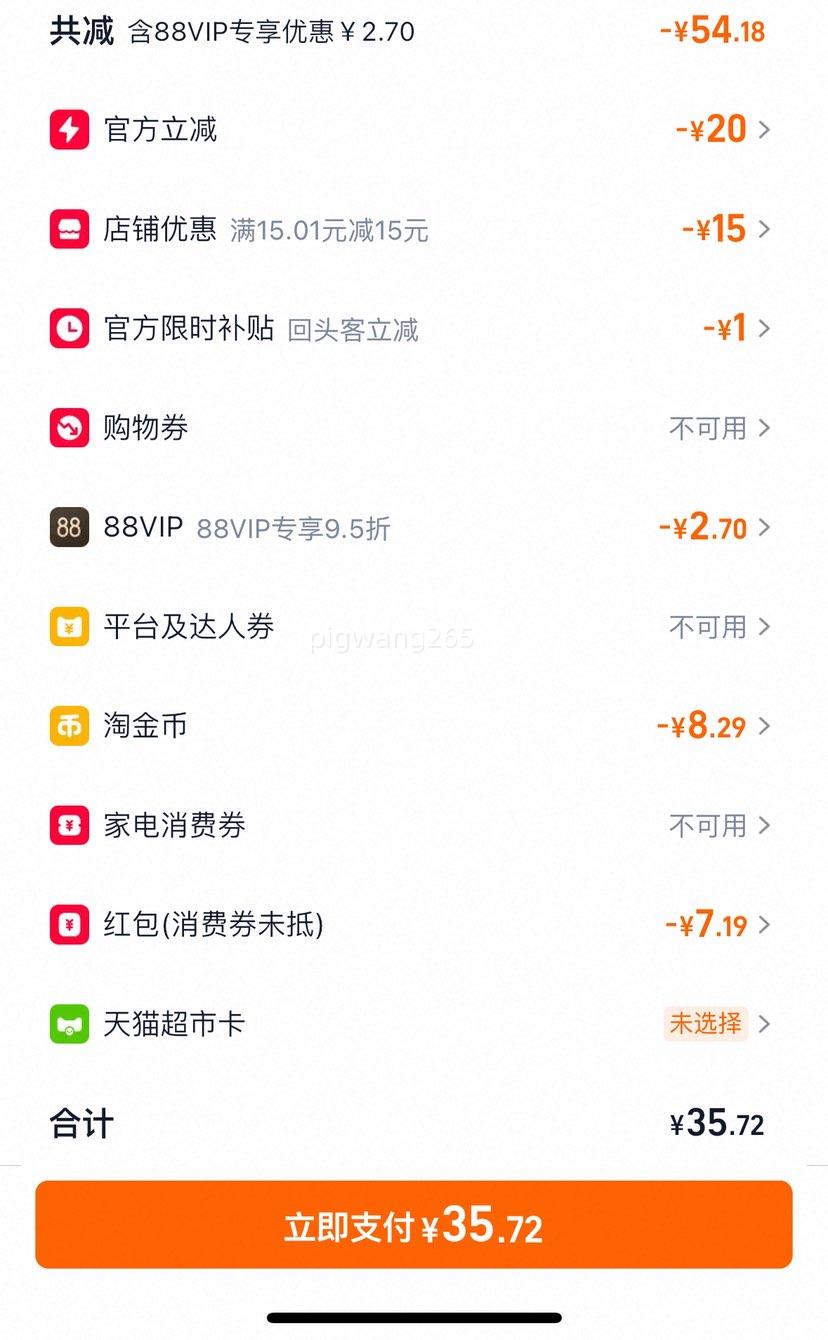Open the 官方立减 discount row
This screenshot has width=828, height=1340.
[414, 130]
